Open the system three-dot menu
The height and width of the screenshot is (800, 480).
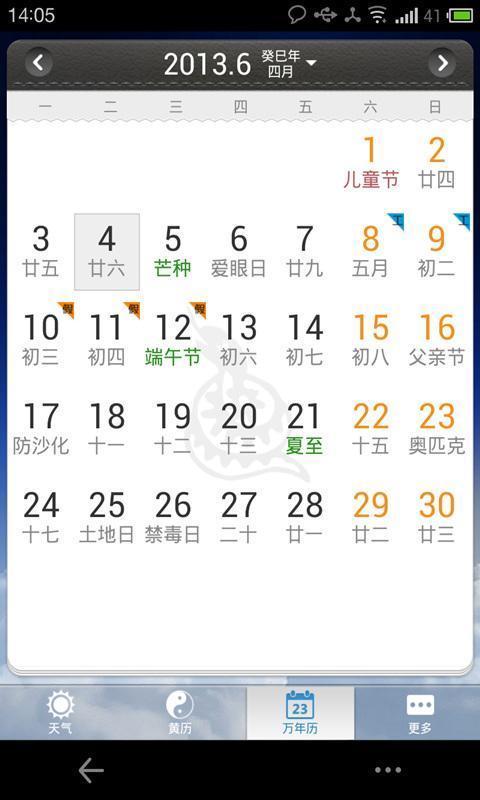click(388, 770)
